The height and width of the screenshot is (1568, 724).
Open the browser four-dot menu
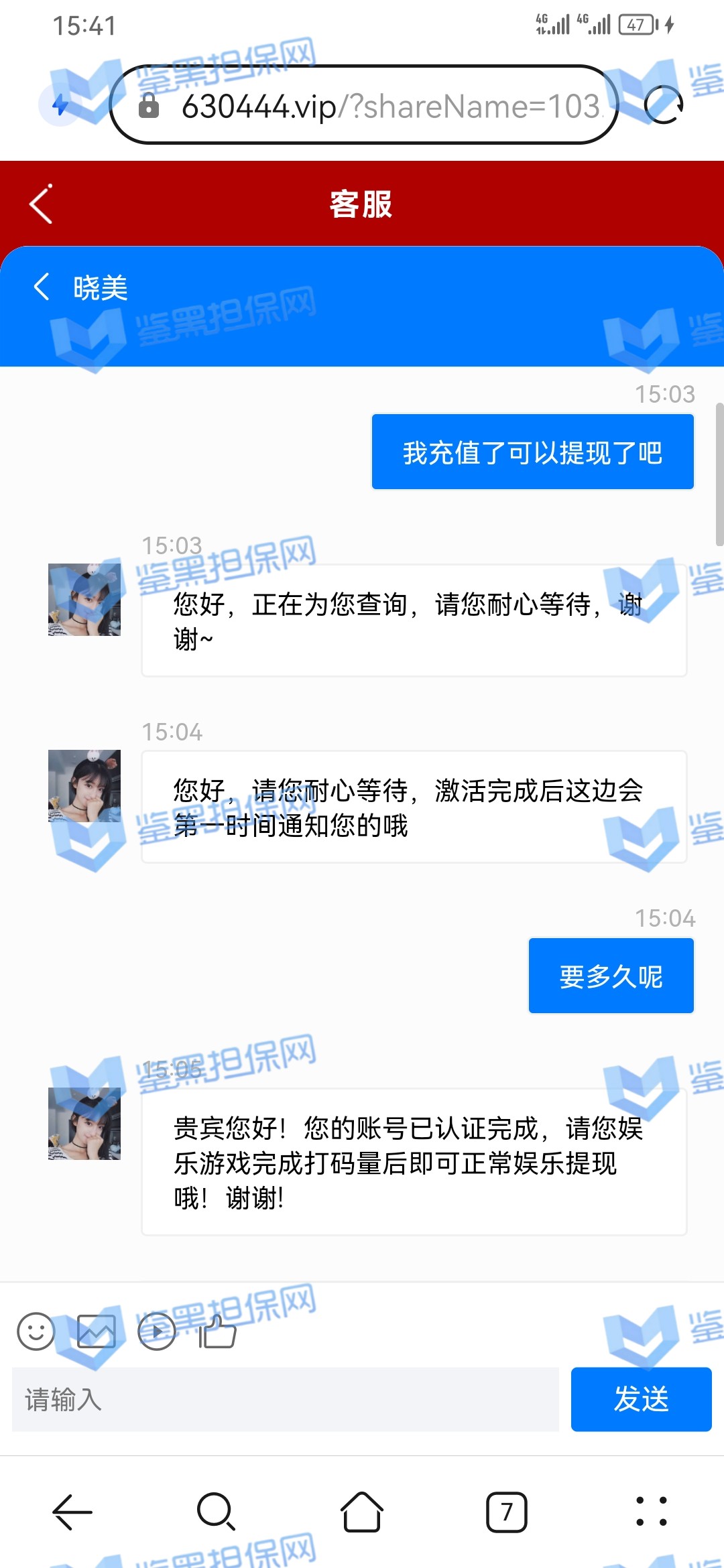point(651,1512)
